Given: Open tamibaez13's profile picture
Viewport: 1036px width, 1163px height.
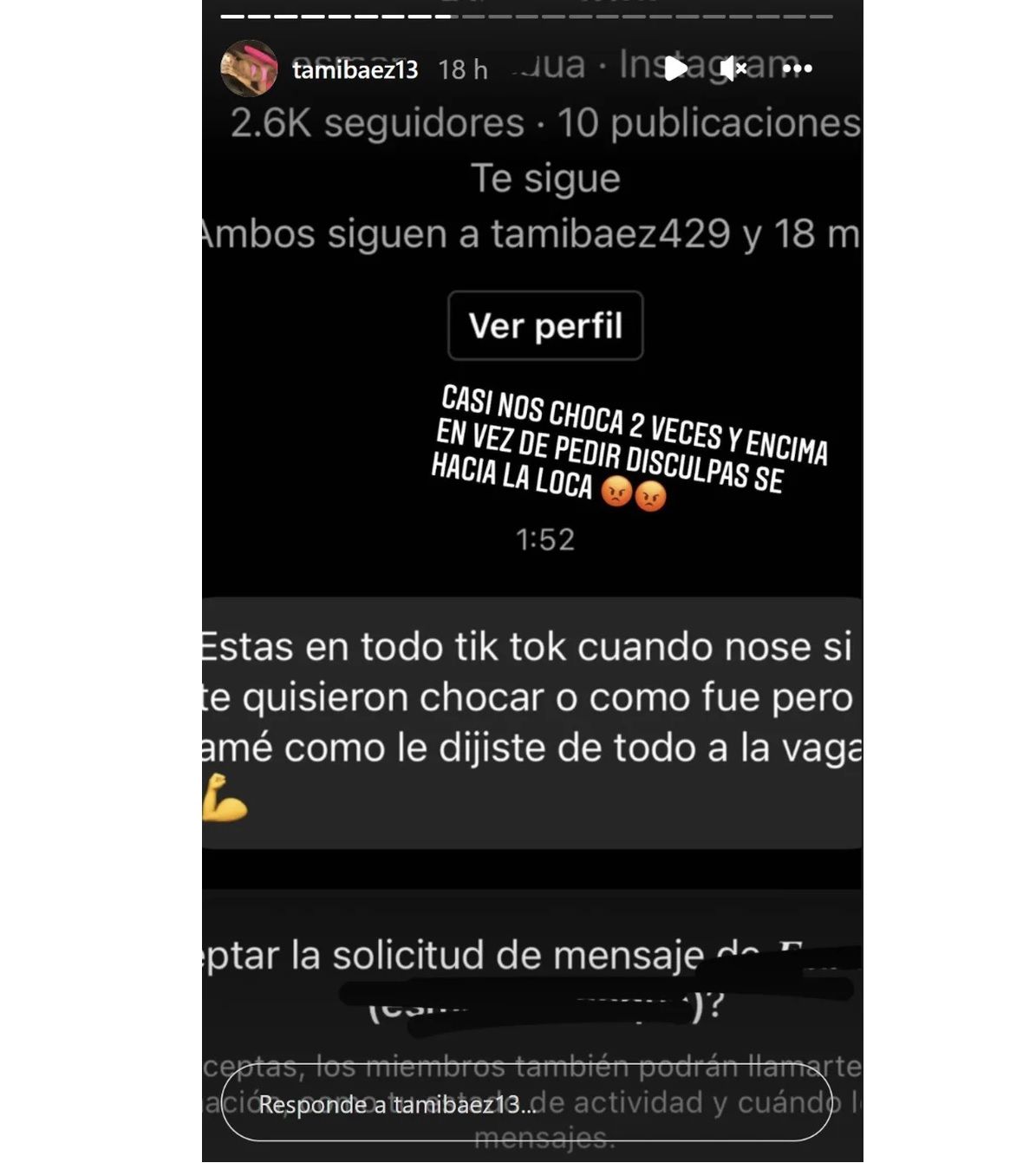Looking at the screenshot, I should tap(249, 69).
